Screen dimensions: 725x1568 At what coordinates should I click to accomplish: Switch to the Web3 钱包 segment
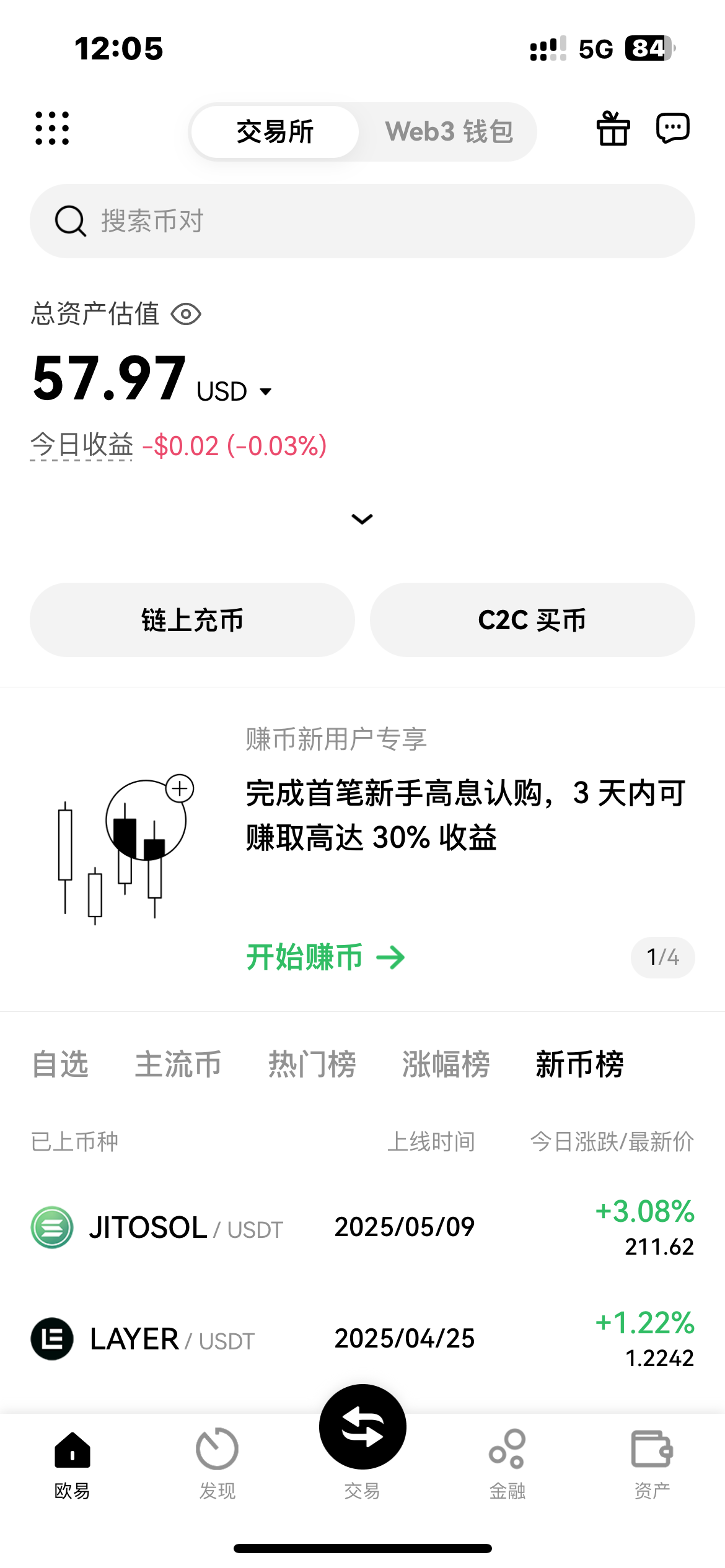[x=449, y=132]
